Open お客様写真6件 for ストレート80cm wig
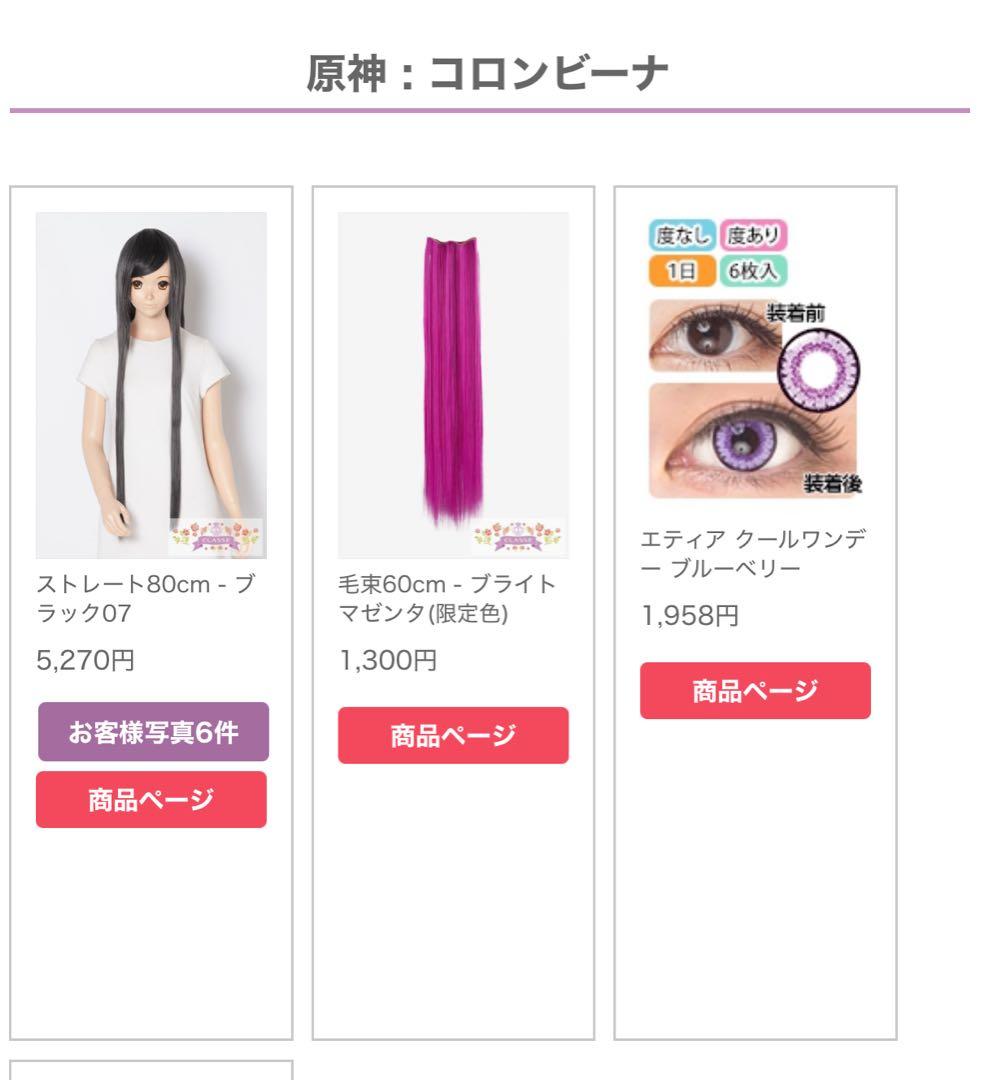The width and height of the screenshot is (981, 1080). pos(152,732)
